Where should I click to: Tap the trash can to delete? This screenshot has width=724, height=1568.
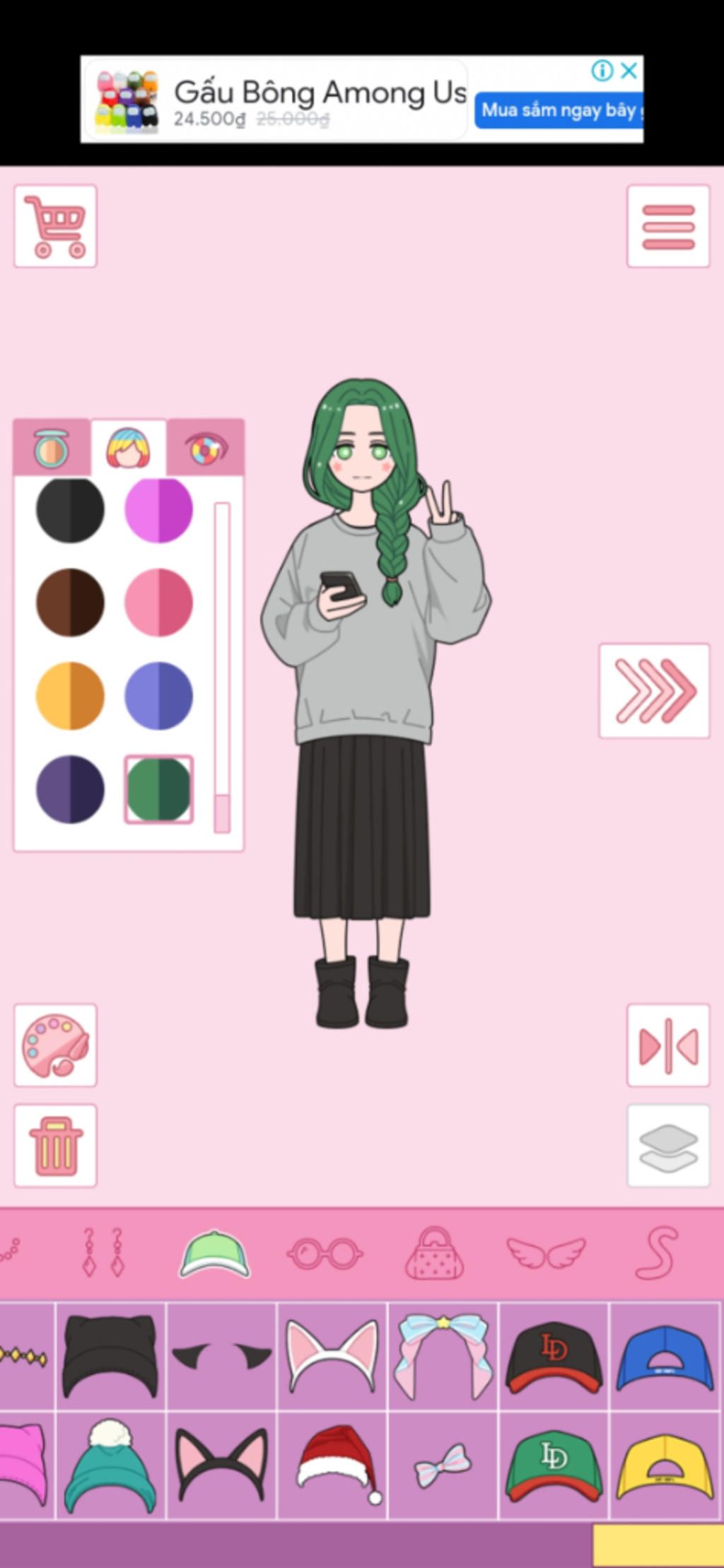coord(55,1145)
